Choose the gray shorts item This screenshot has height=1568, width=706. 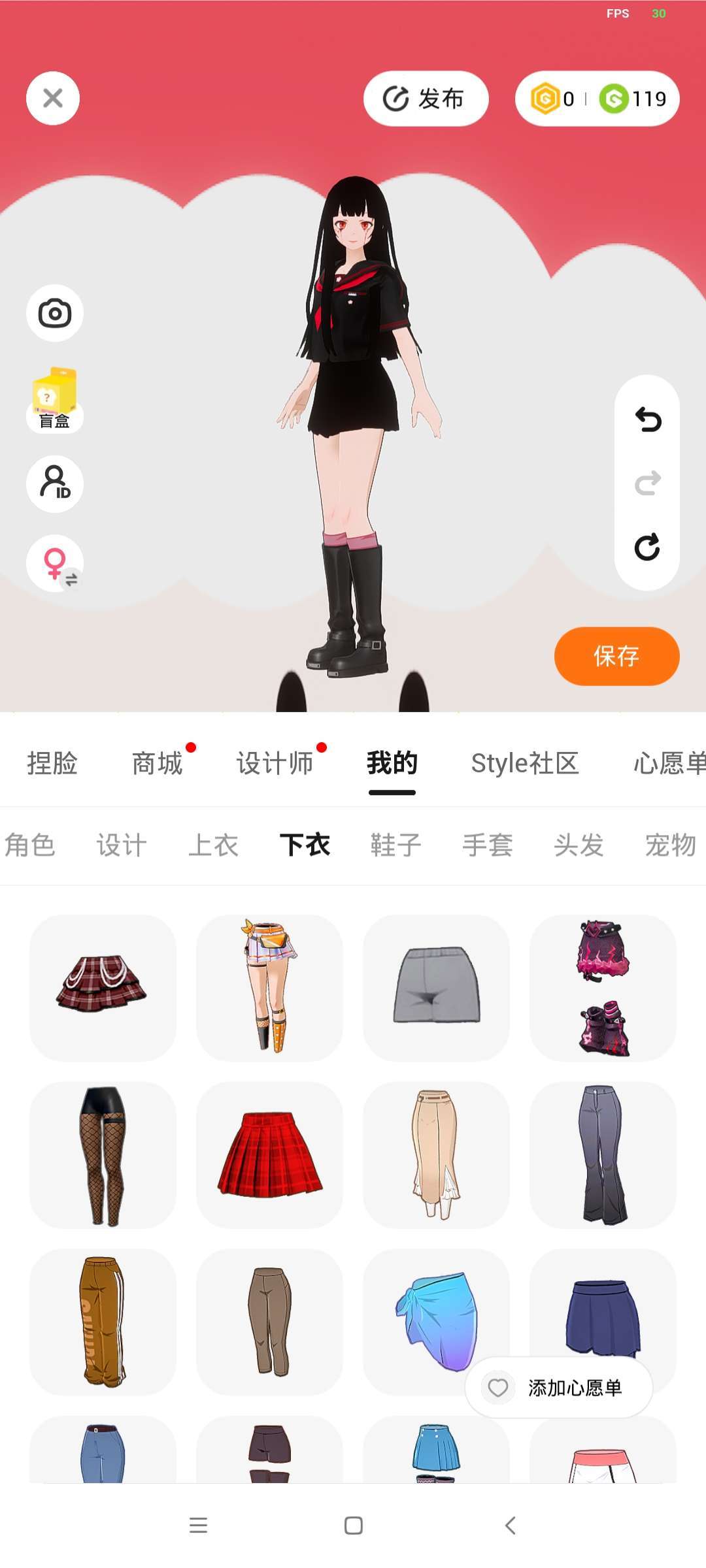(x=436, y=987)
